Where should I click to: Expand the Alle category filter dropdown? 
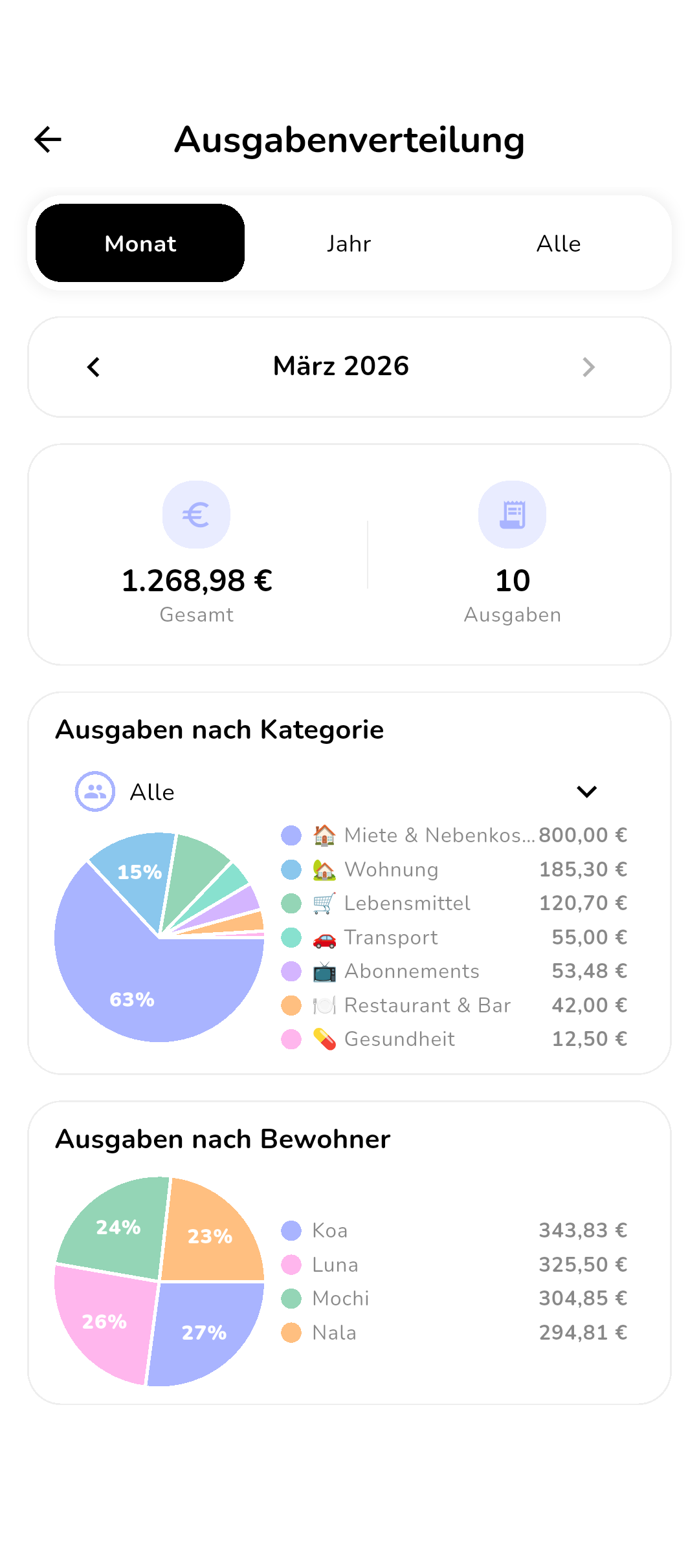point(588,791)
